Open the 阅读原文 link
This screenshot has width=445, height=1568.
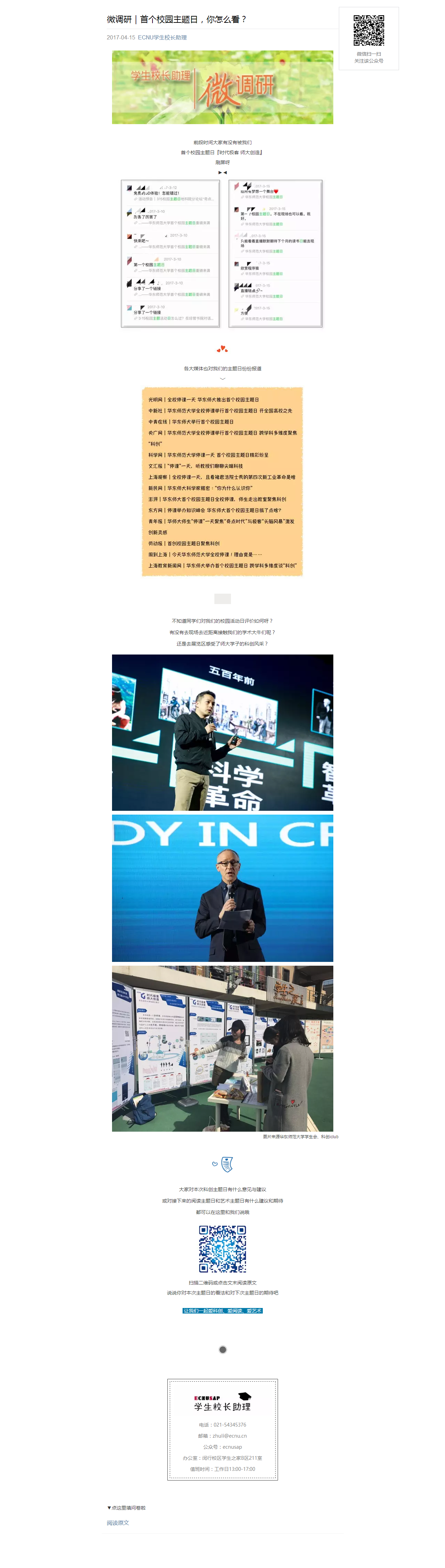tap(118, 1522)
